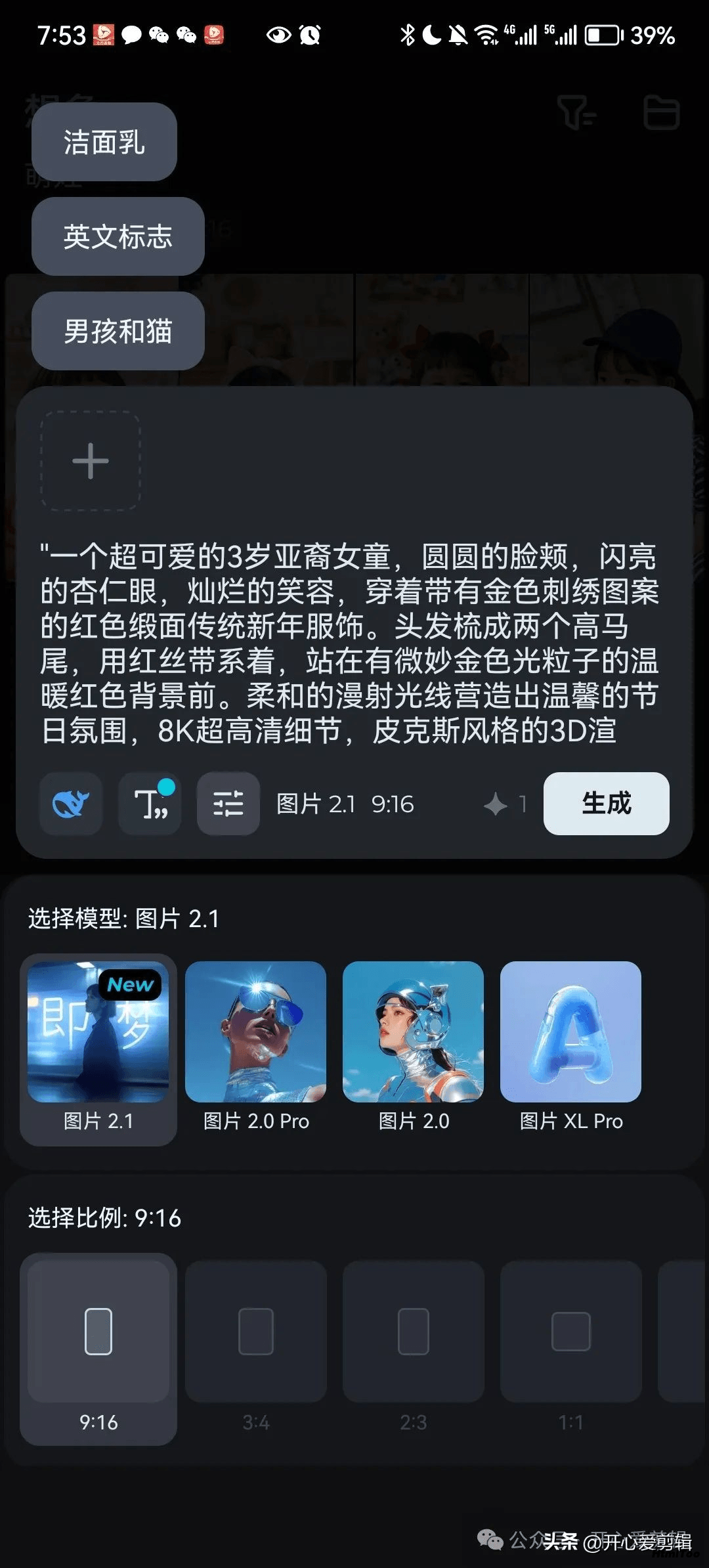
Task: Select the 洁面乳 suggestion chip
Action: pyautogui.click(x=104, y=142)
